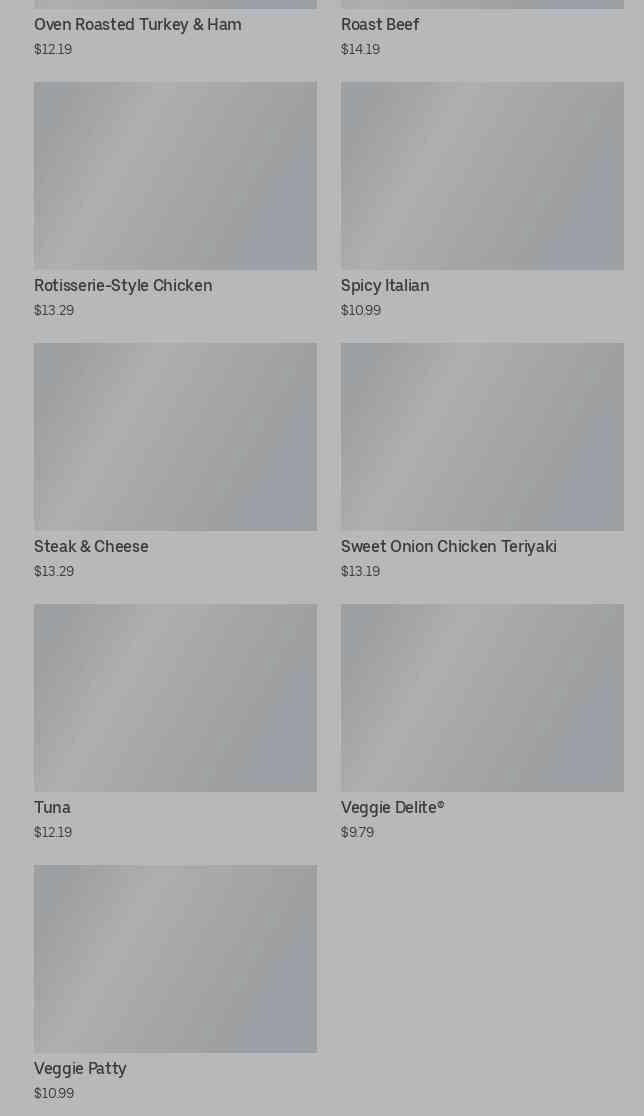Open the Oven Roasted Turkey & Ham item

point(138,25)
